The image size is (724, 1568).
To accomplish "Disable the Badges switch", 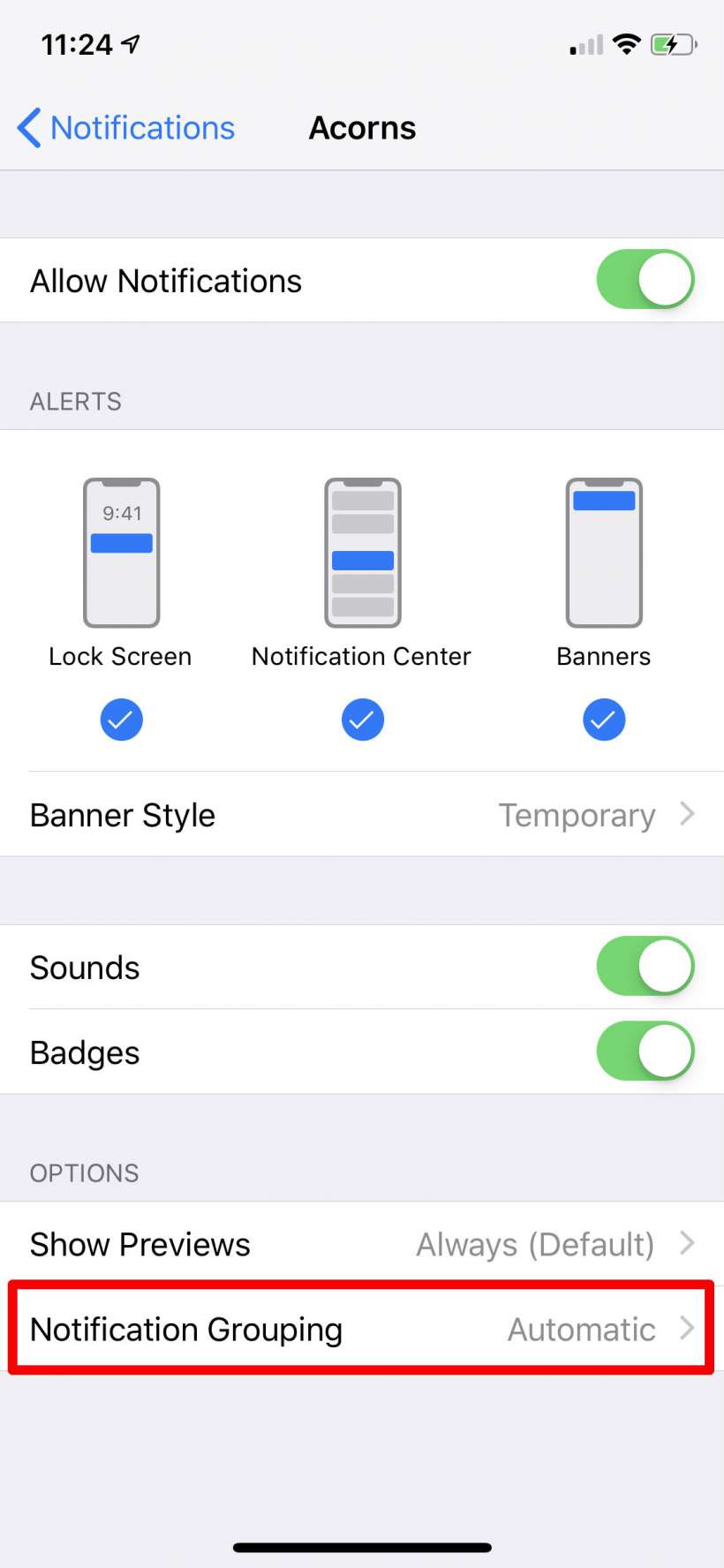I will pos(645,1051).
